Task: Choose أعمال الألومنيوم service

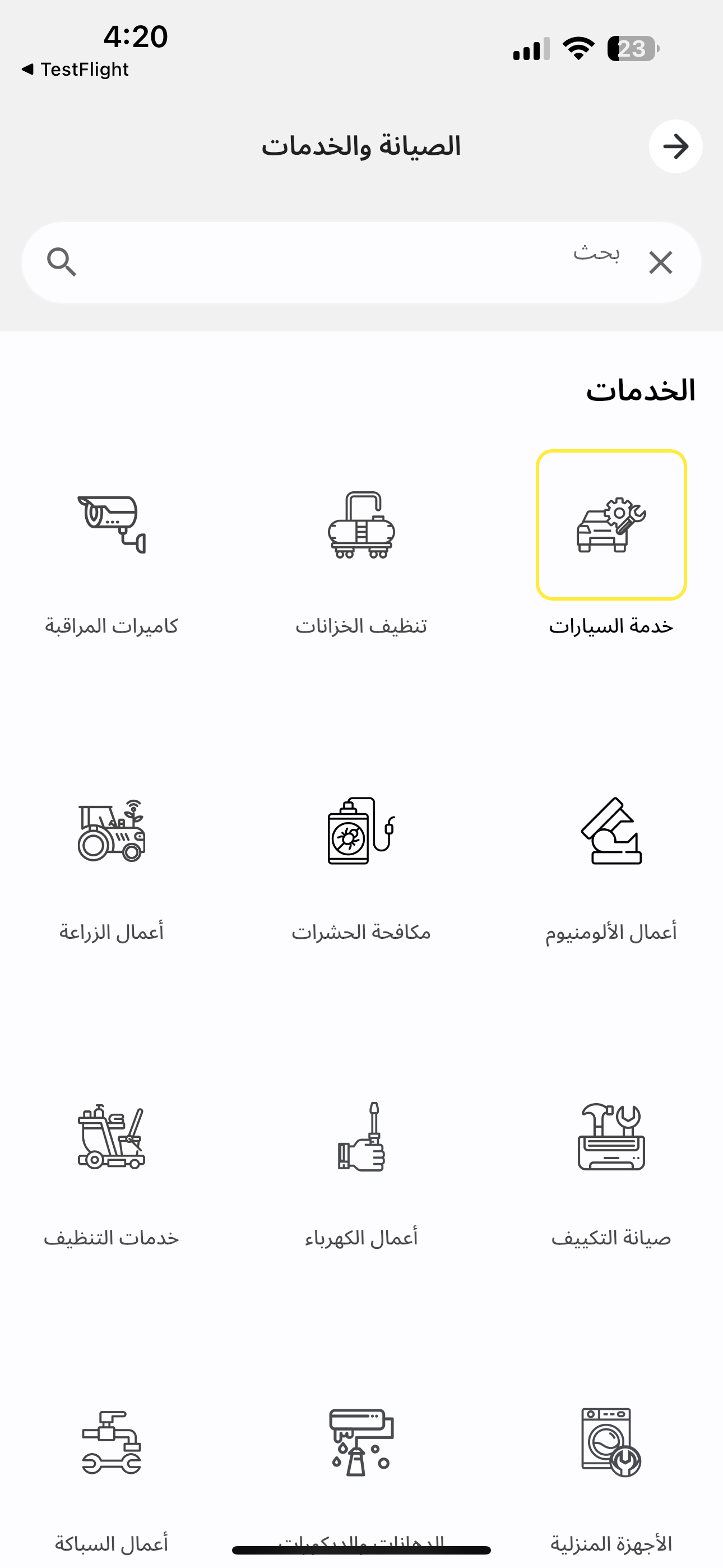Action: (x=611, y=832)
